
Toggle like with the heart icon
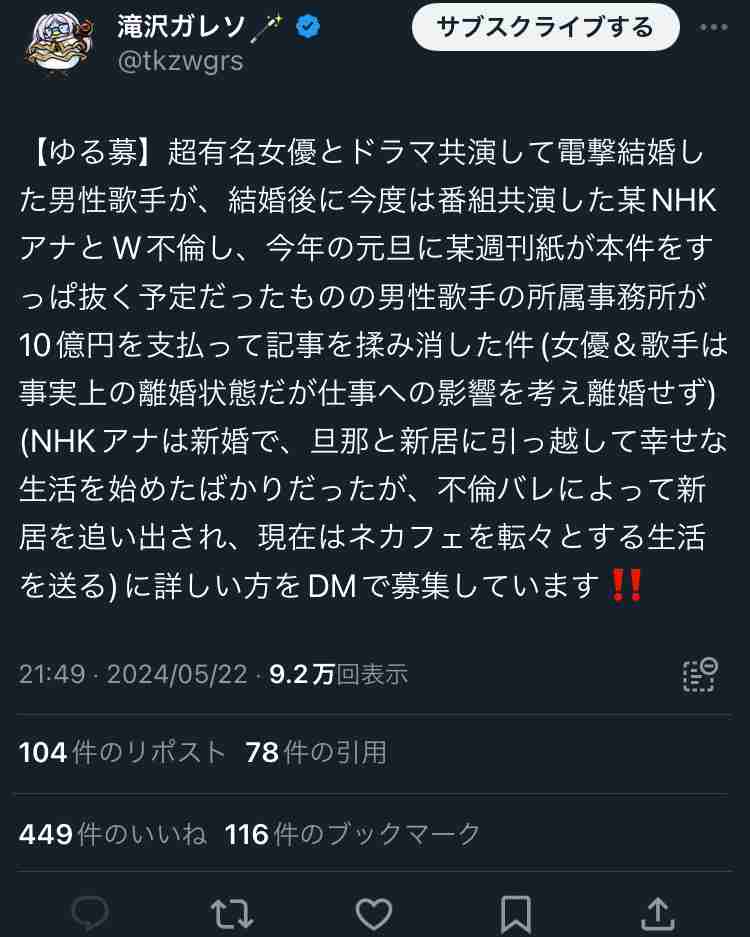[373, 912]
